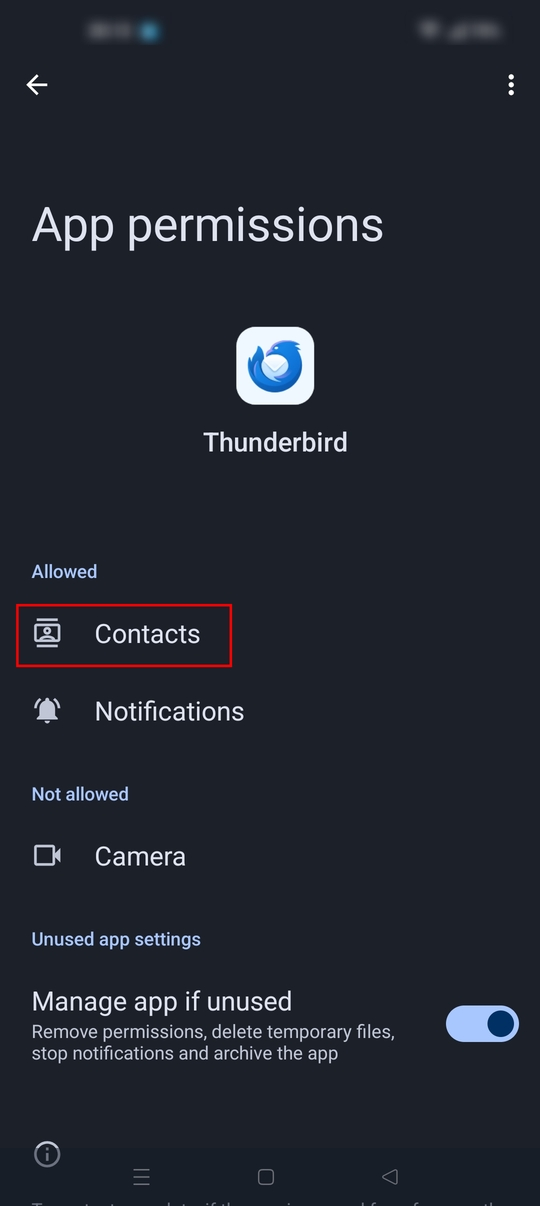Image resolution: width=540 pixels, height=1206 pixels.
Task: Open the Notifications permission
Action: tap(270, 711)
